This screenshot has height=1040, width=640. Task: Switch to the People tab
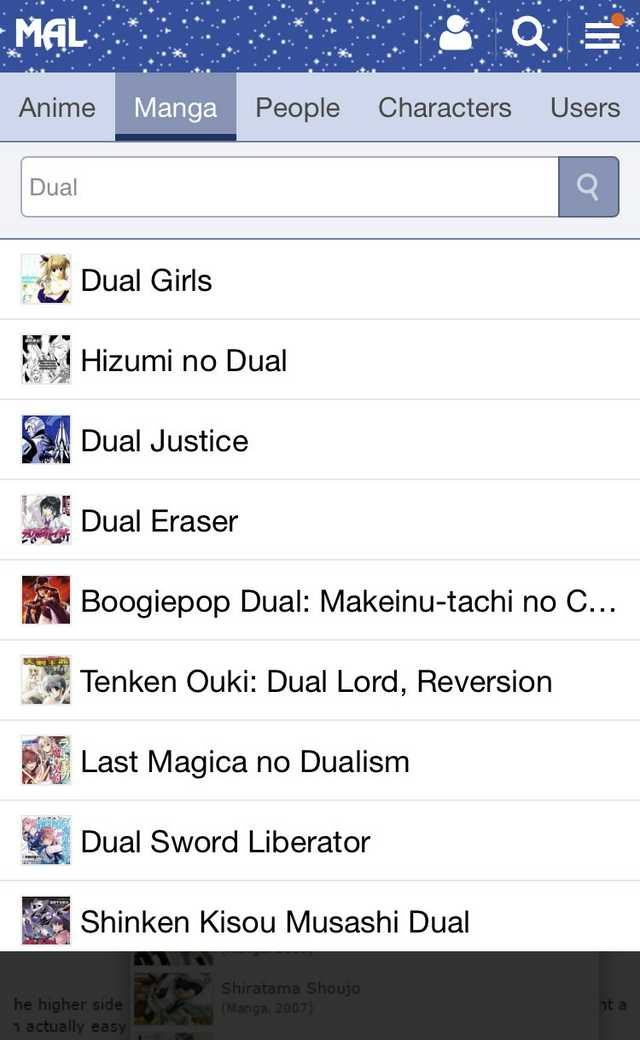(297, 107)
